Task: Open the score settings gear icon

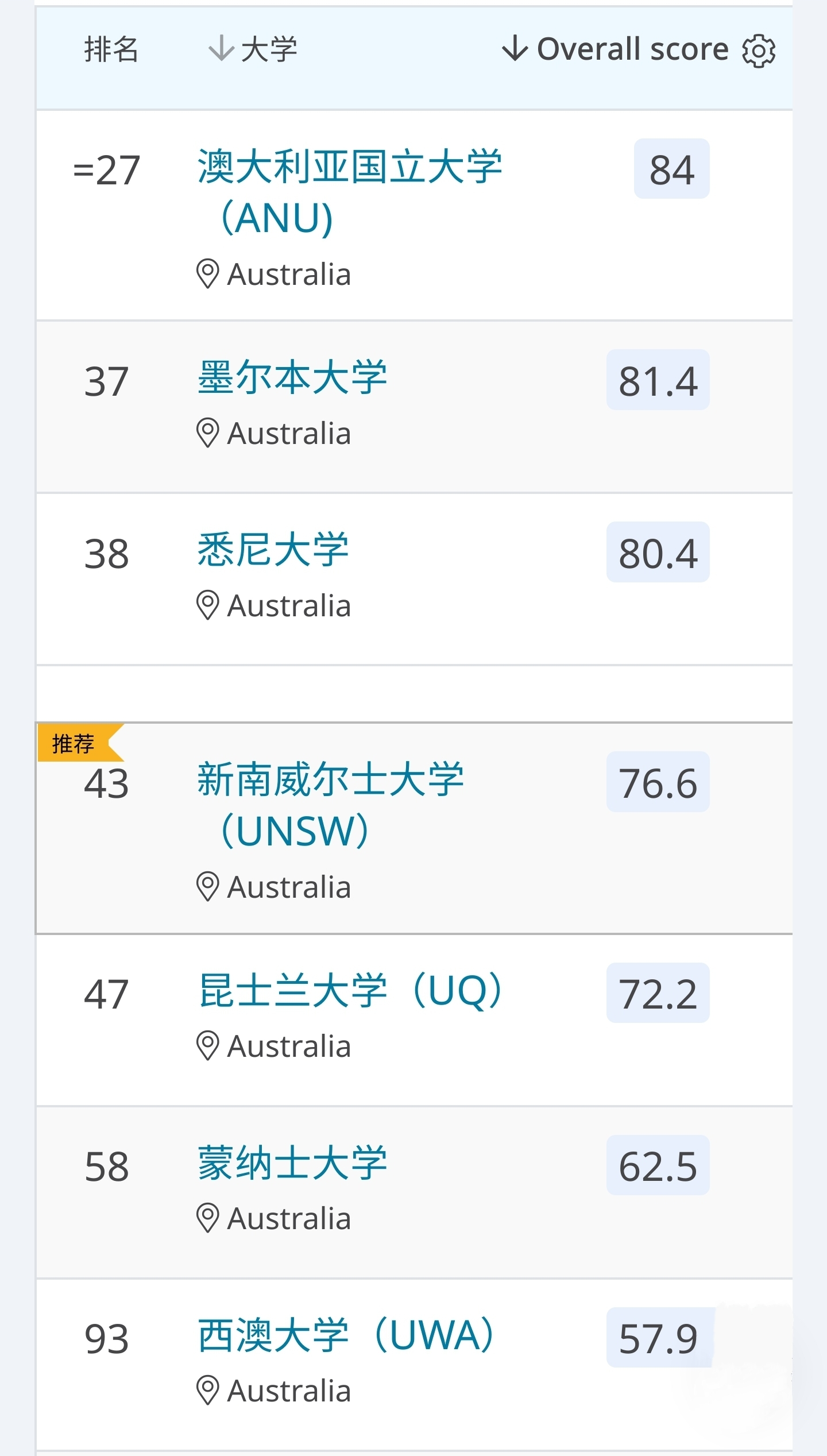Action: pyautogui.click(x=759, y=51)
